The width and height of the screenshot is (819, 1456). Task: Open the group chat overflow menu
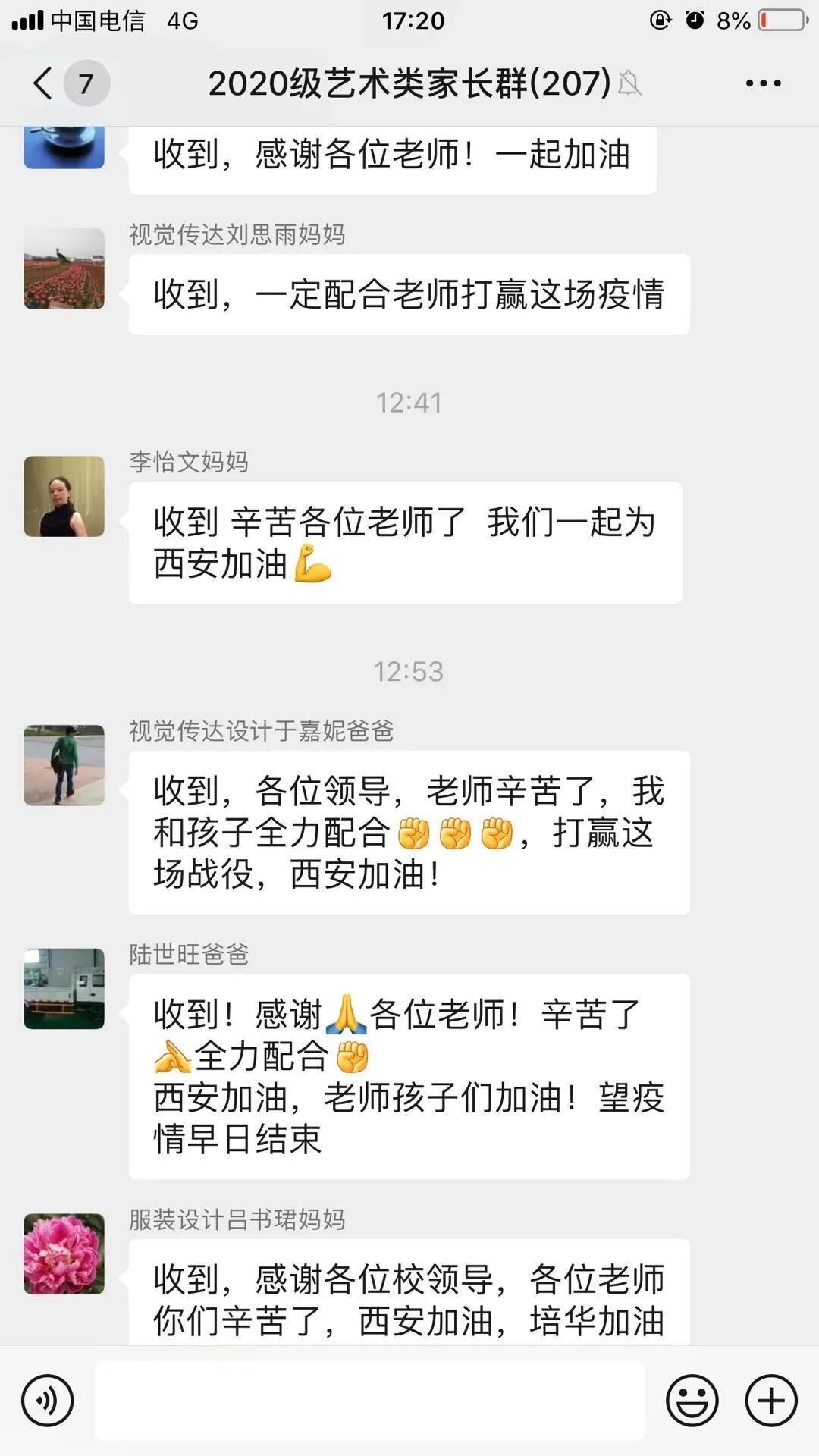(x=763, y=83)
